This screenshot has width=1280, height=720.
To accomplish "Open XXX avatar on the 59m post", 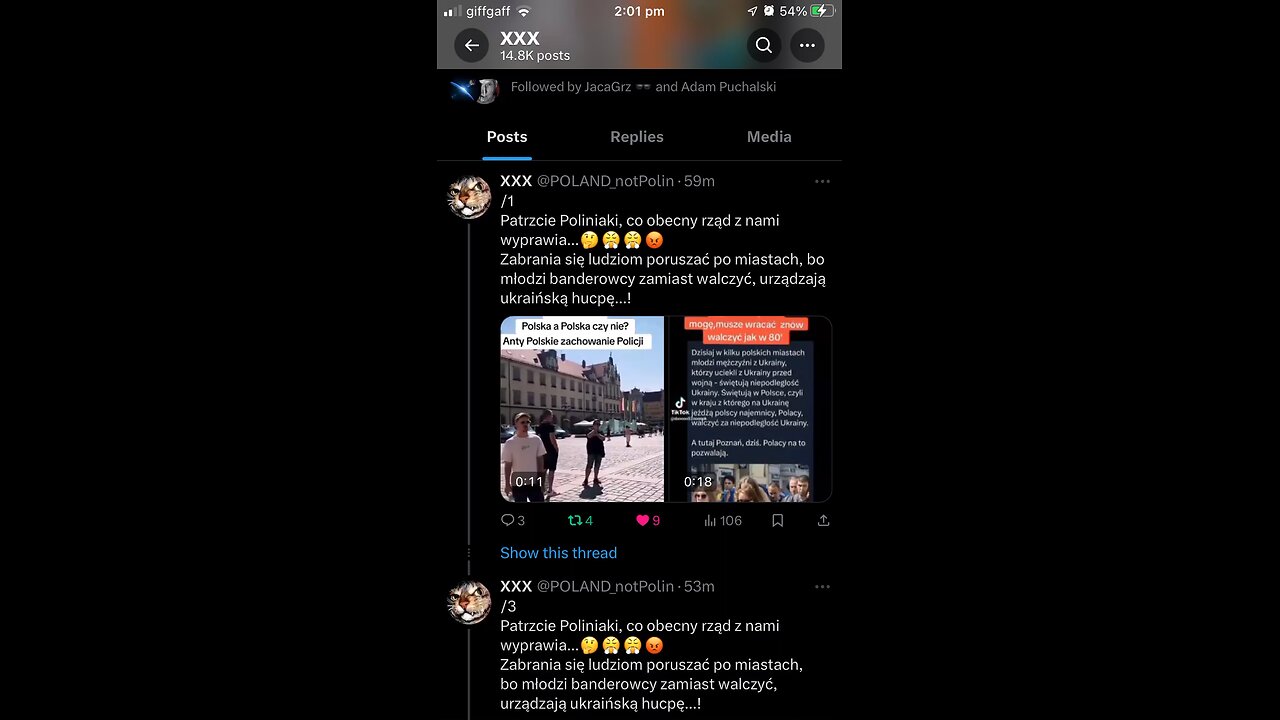I will [469, 197].
